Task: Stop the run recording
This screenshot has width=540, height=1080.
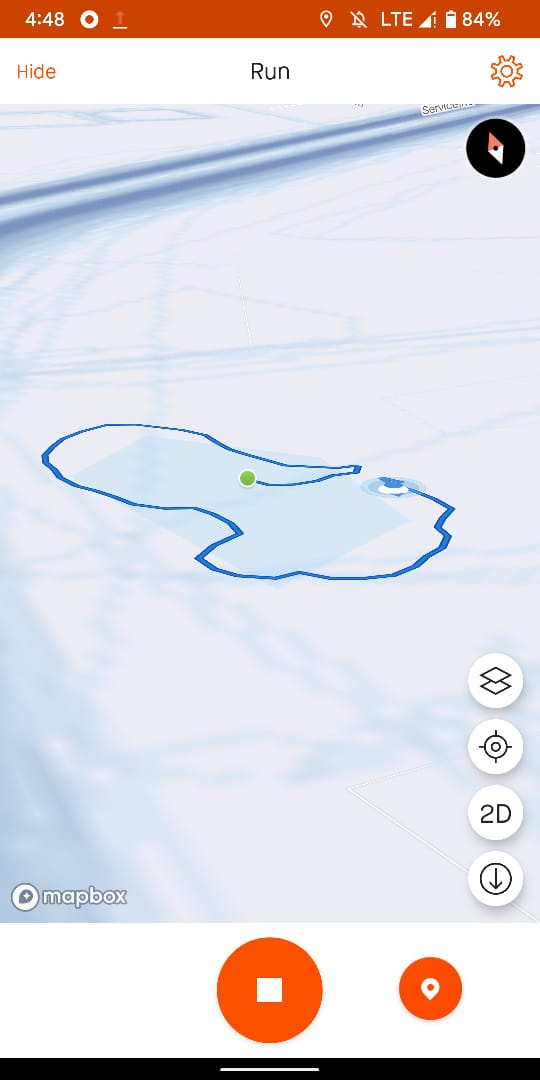Action: point(269,990)
